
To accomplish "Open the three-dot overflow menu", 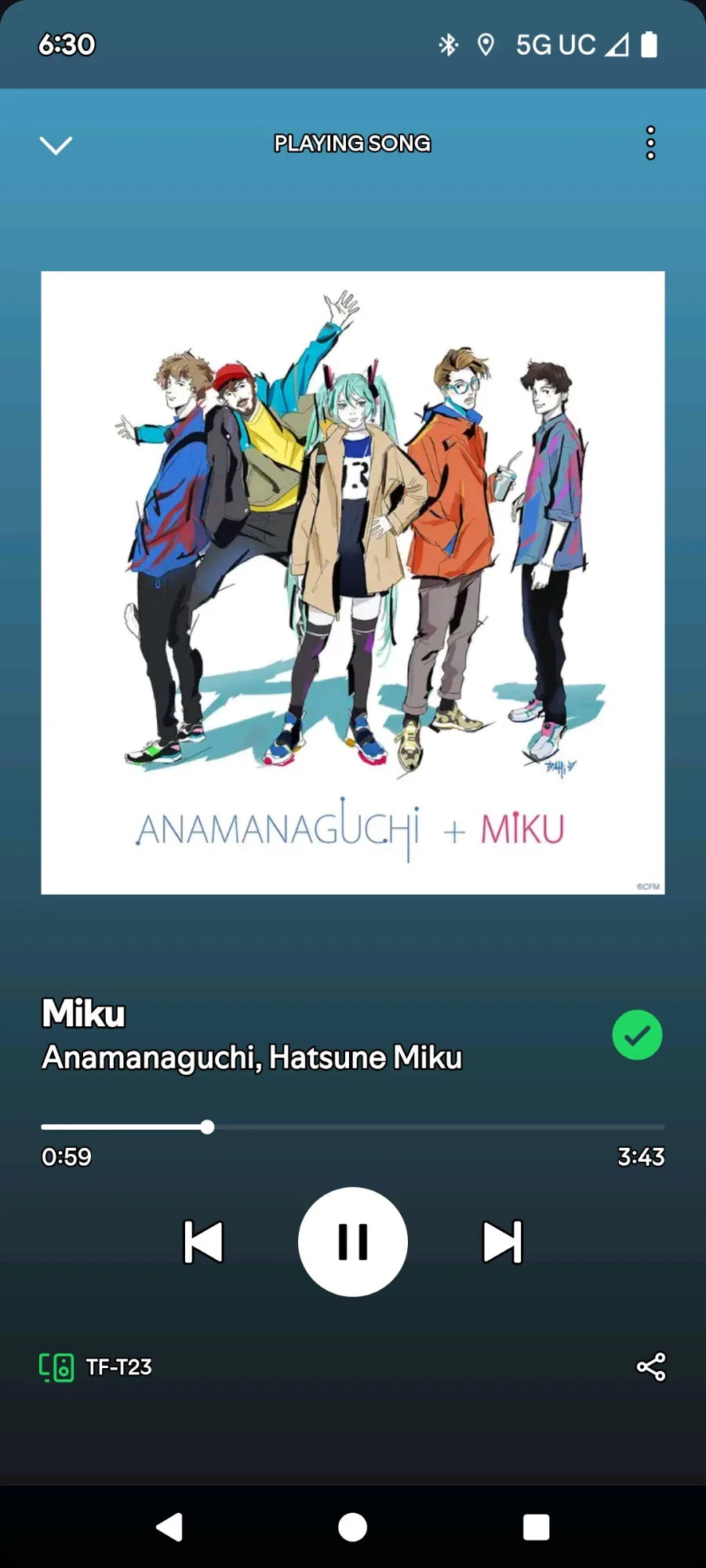I will pos(650,143).
